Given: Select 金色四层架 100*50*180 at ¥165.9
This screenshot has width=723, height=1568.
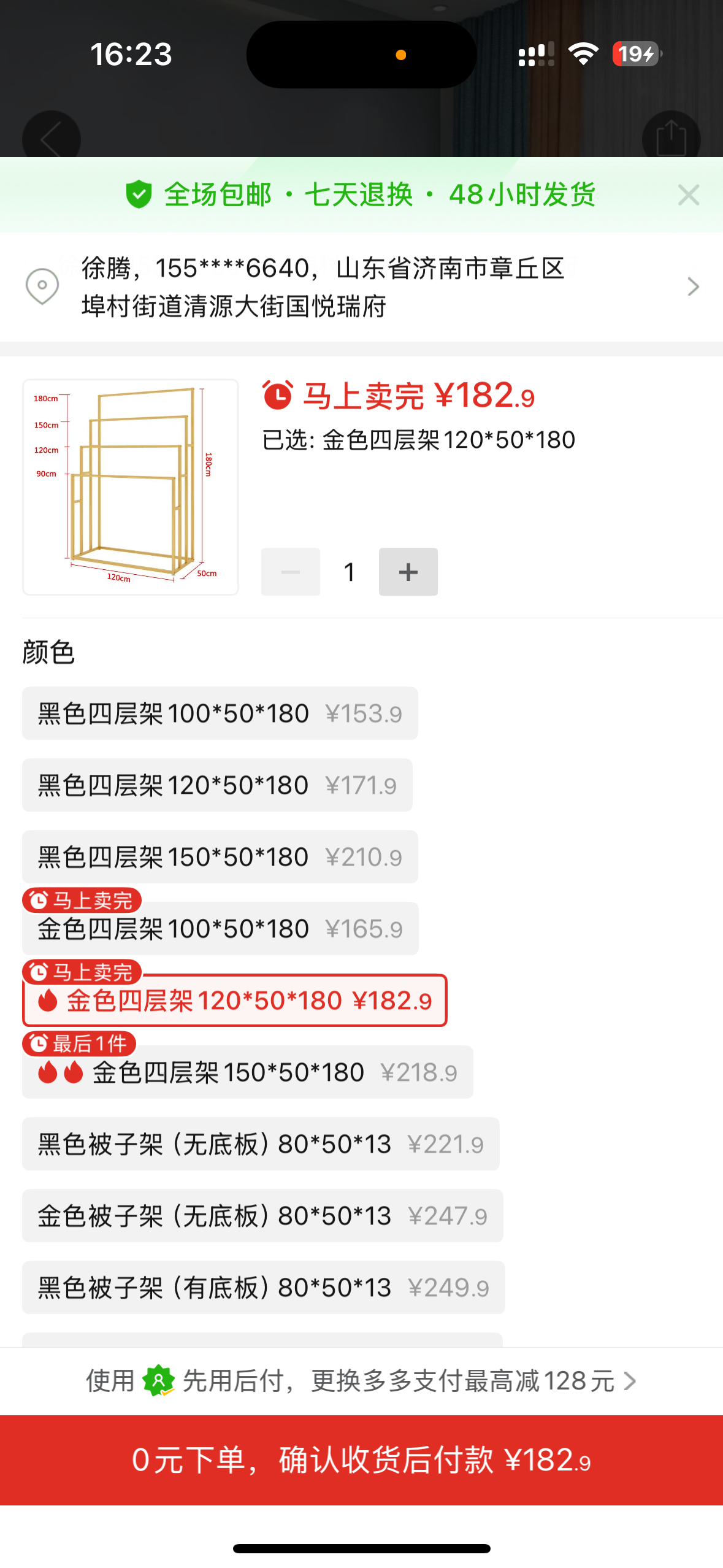Looking at the screenshot, I should [220, 929].
